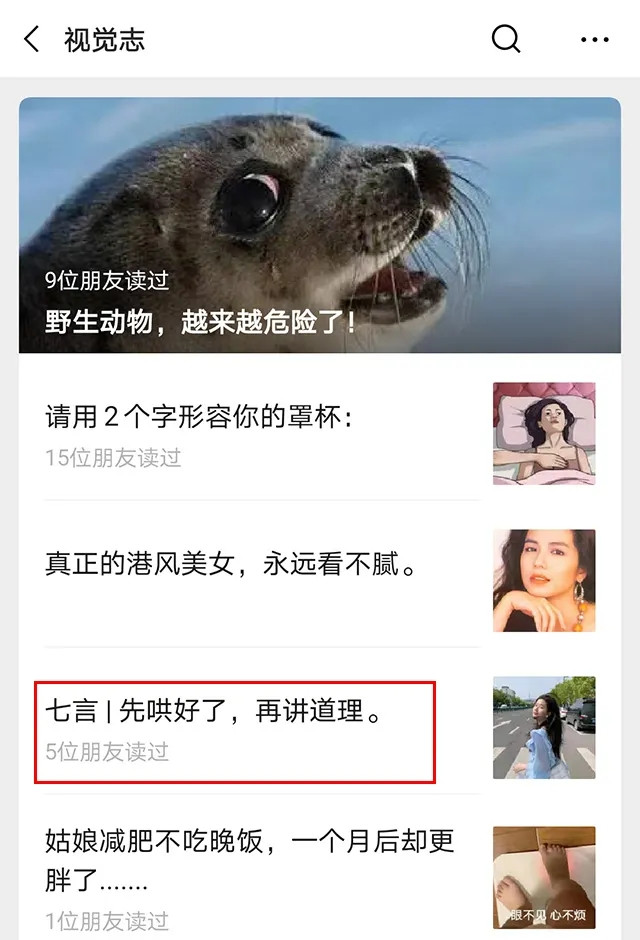
Task: Open the three-dot overflow menu
Action: click(594, 40)
